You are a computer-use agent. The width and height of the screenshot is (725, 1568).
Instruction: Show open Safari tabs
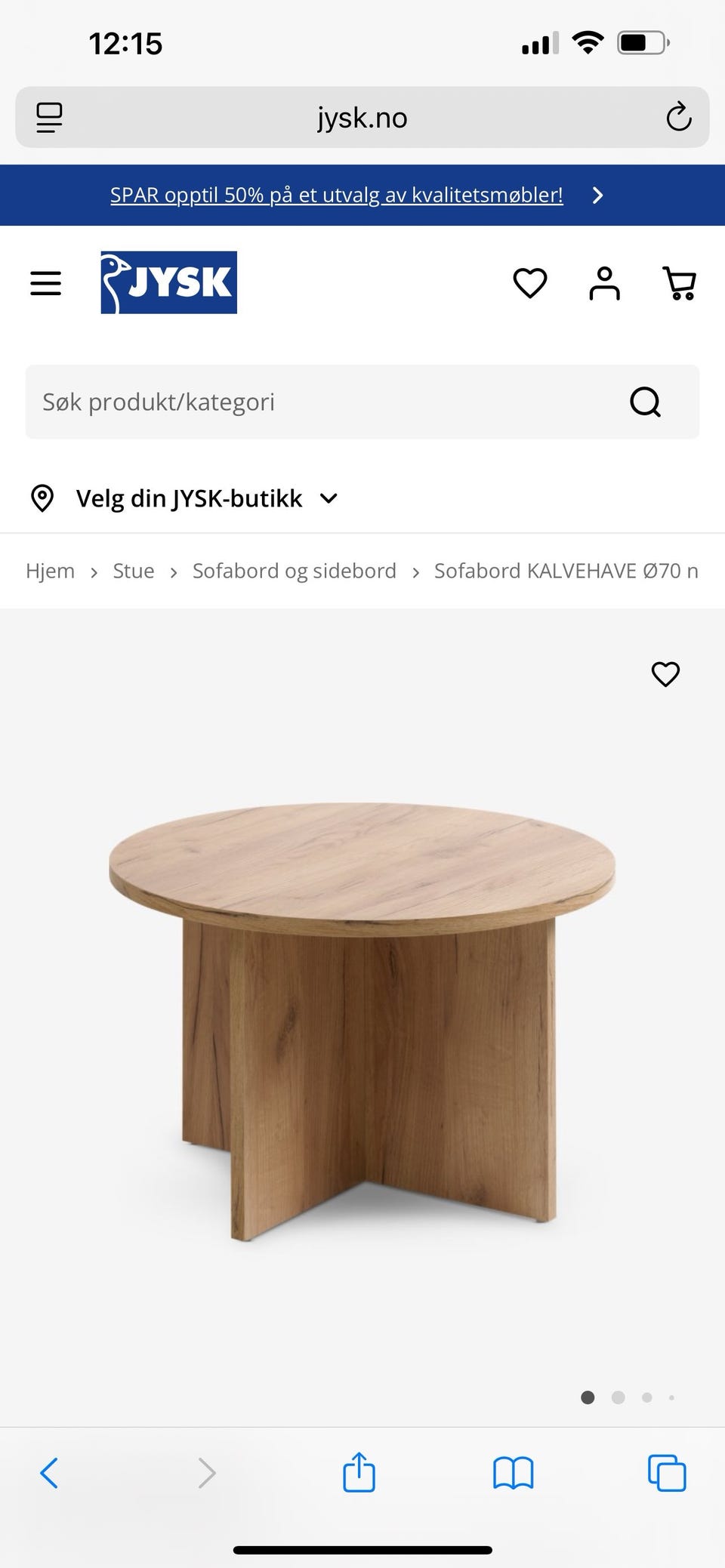coord(667,1472)
